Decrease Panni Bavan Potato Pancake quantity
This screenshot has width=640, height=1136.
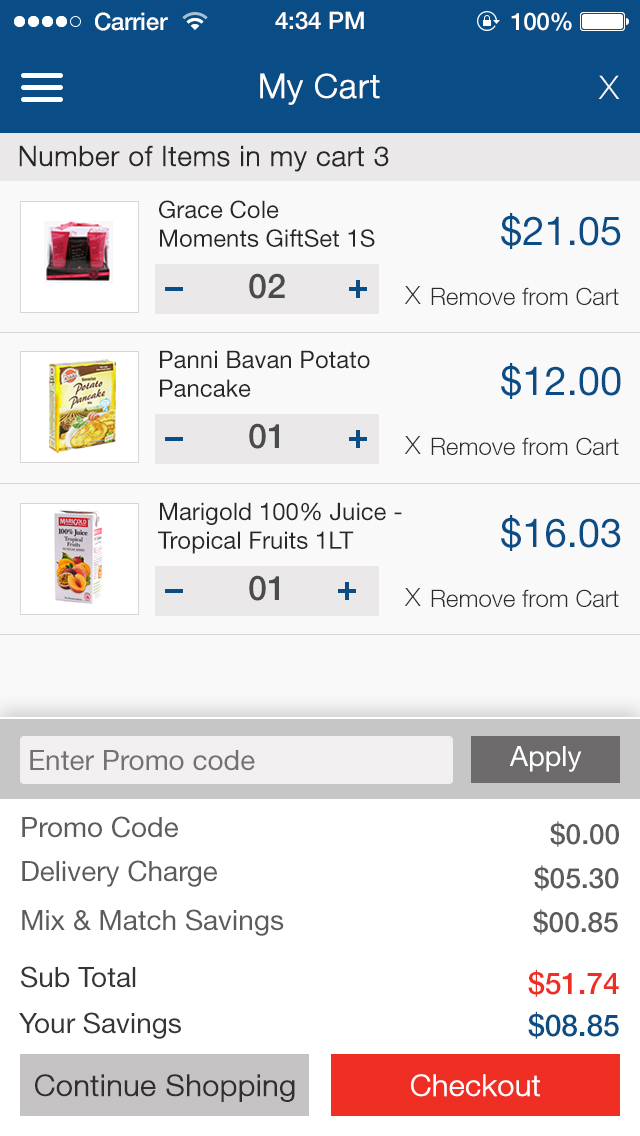click(x=174, y=439)
